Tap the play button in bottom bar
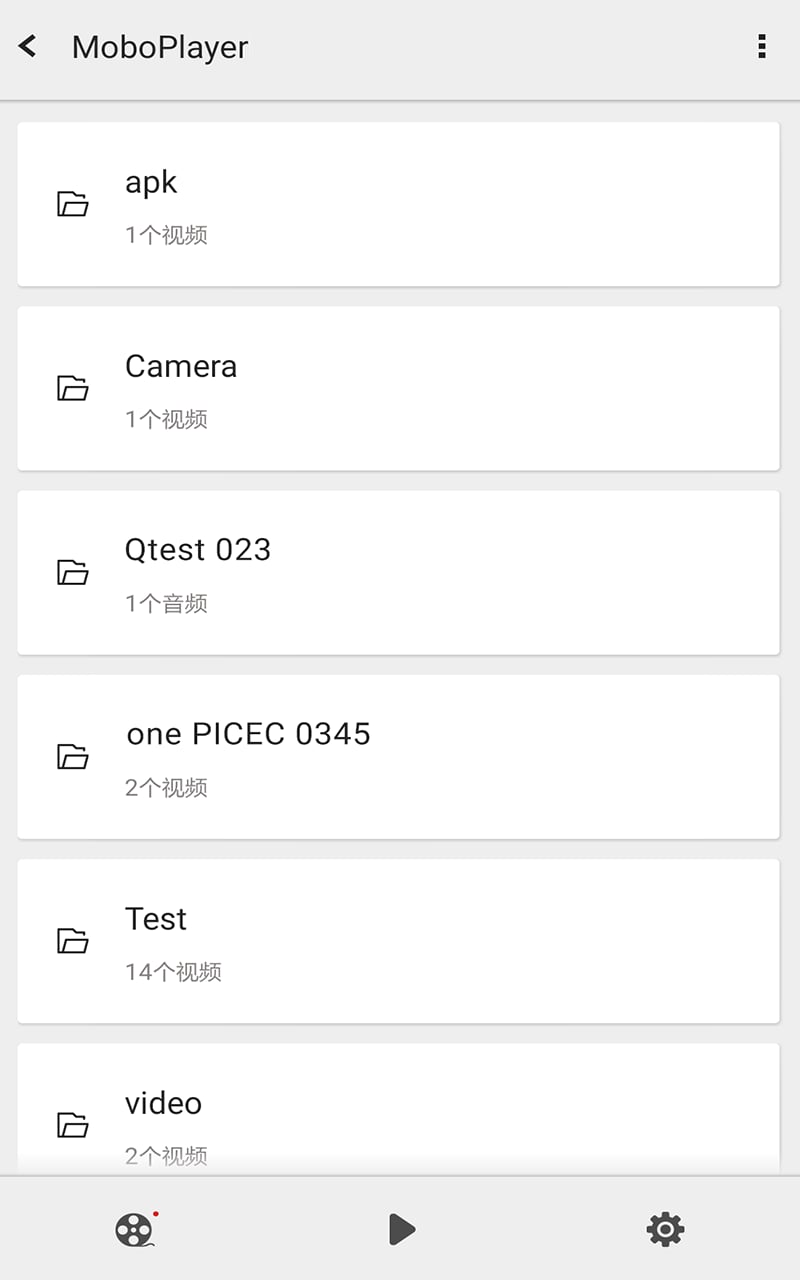 [x=401, y=1229]
